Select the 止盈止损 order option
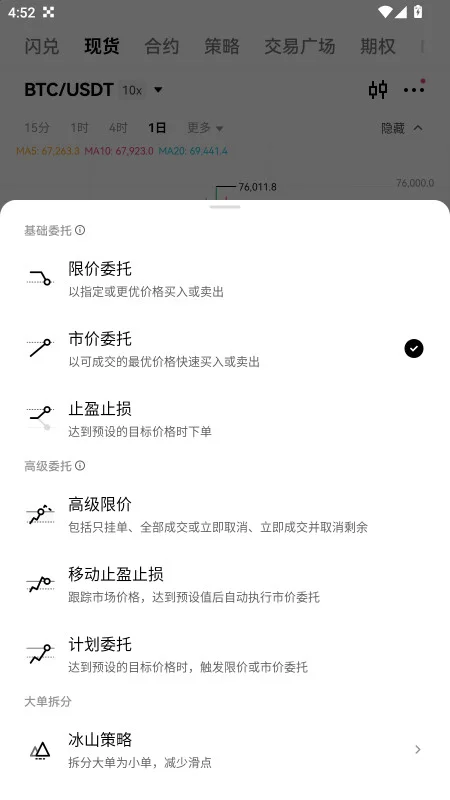This screenshot has height=800, width=450. [x=225, y=418]
